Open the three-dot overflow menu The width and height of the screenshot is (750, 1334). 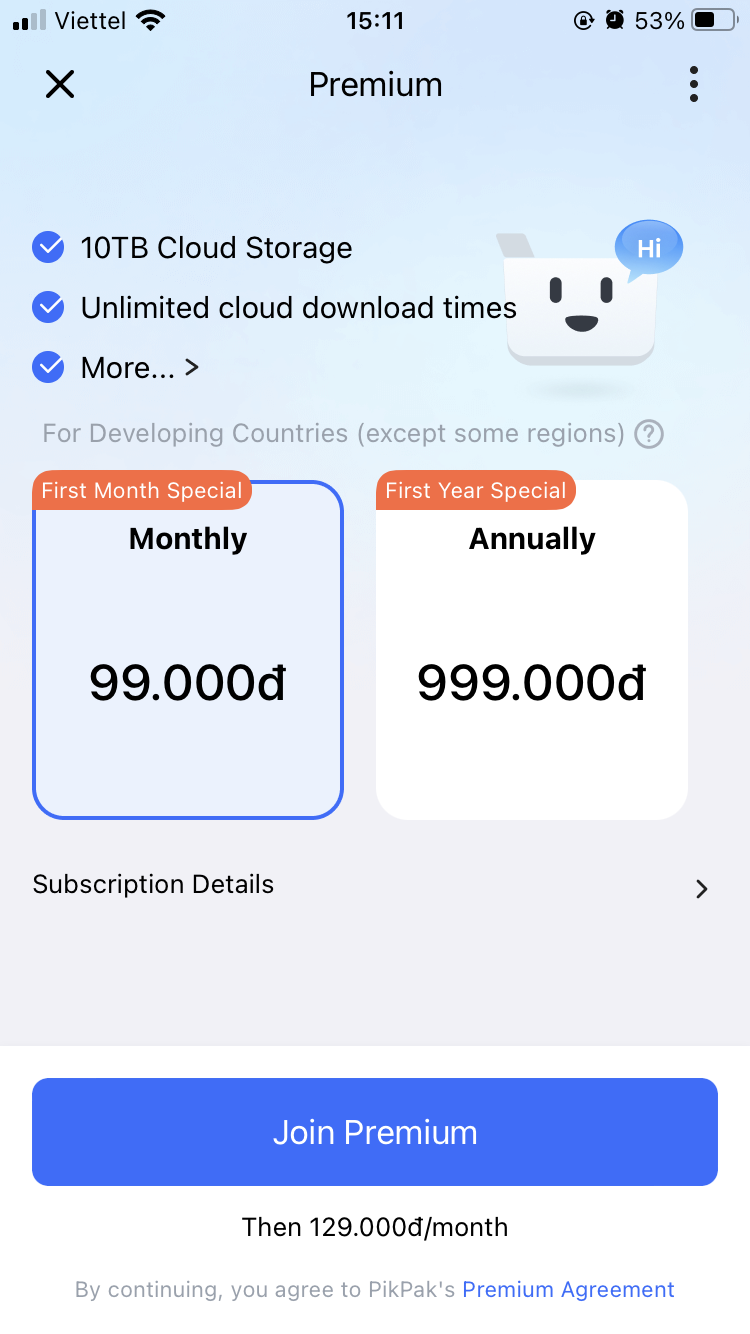pyautogui.click(x=693, y=85)
